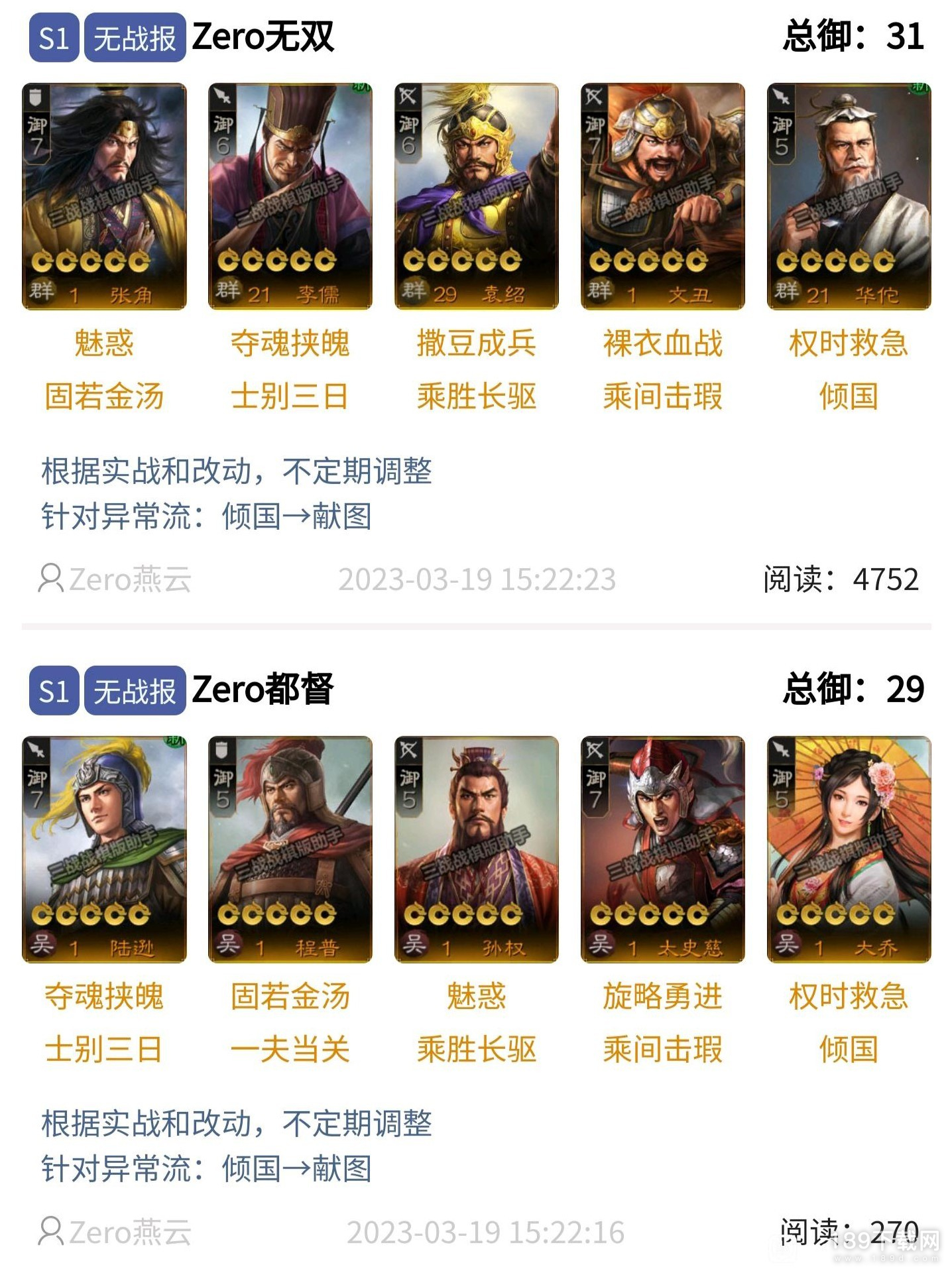The height and width of the screenshot is (1273, 952).
Task: Open the Zero无双 lineup post
Action: (263, 37)
